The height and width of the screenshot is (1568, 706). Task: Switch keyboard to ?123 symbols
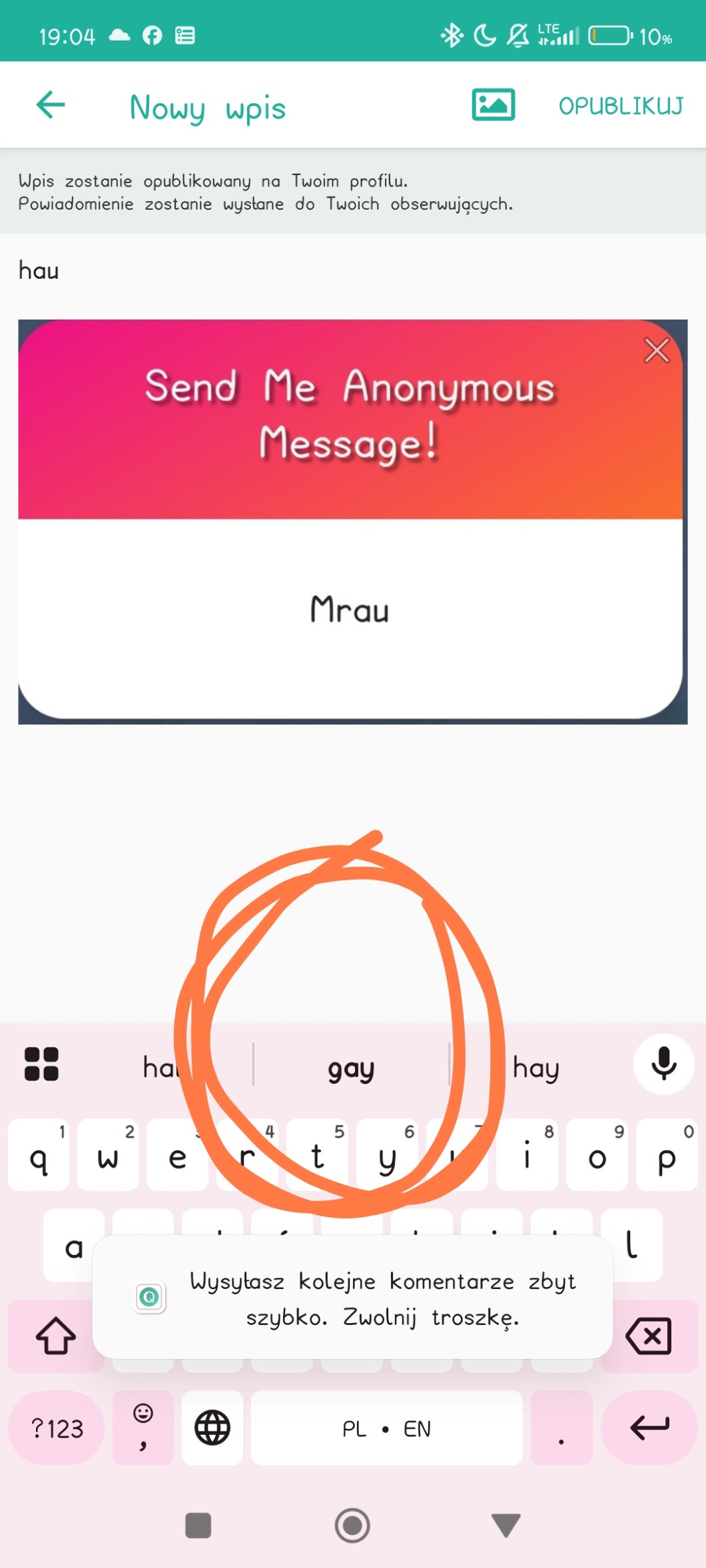pos(57,1428)
